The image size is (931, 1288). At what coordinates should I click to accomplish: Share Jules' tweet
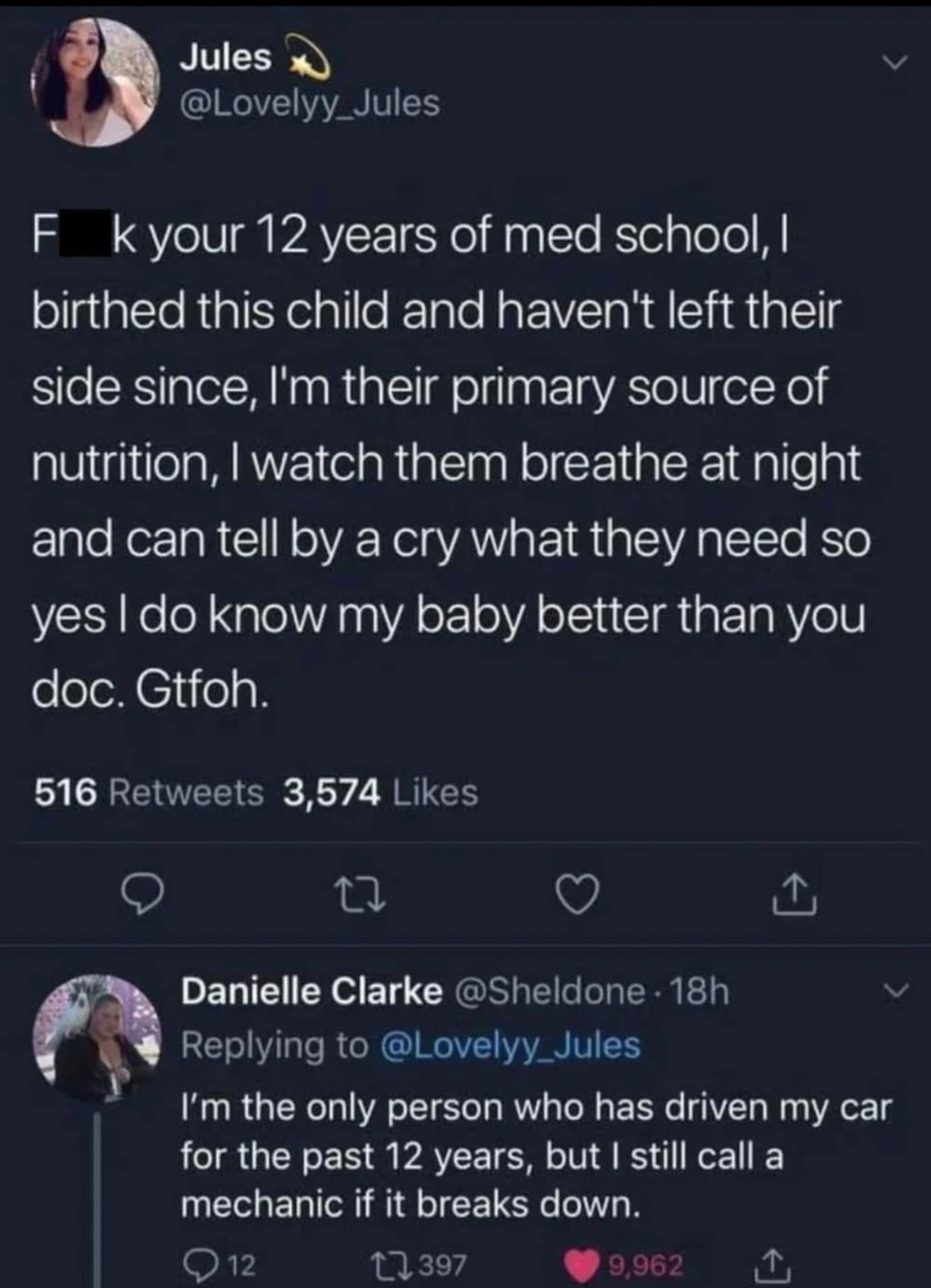[795, 893]
